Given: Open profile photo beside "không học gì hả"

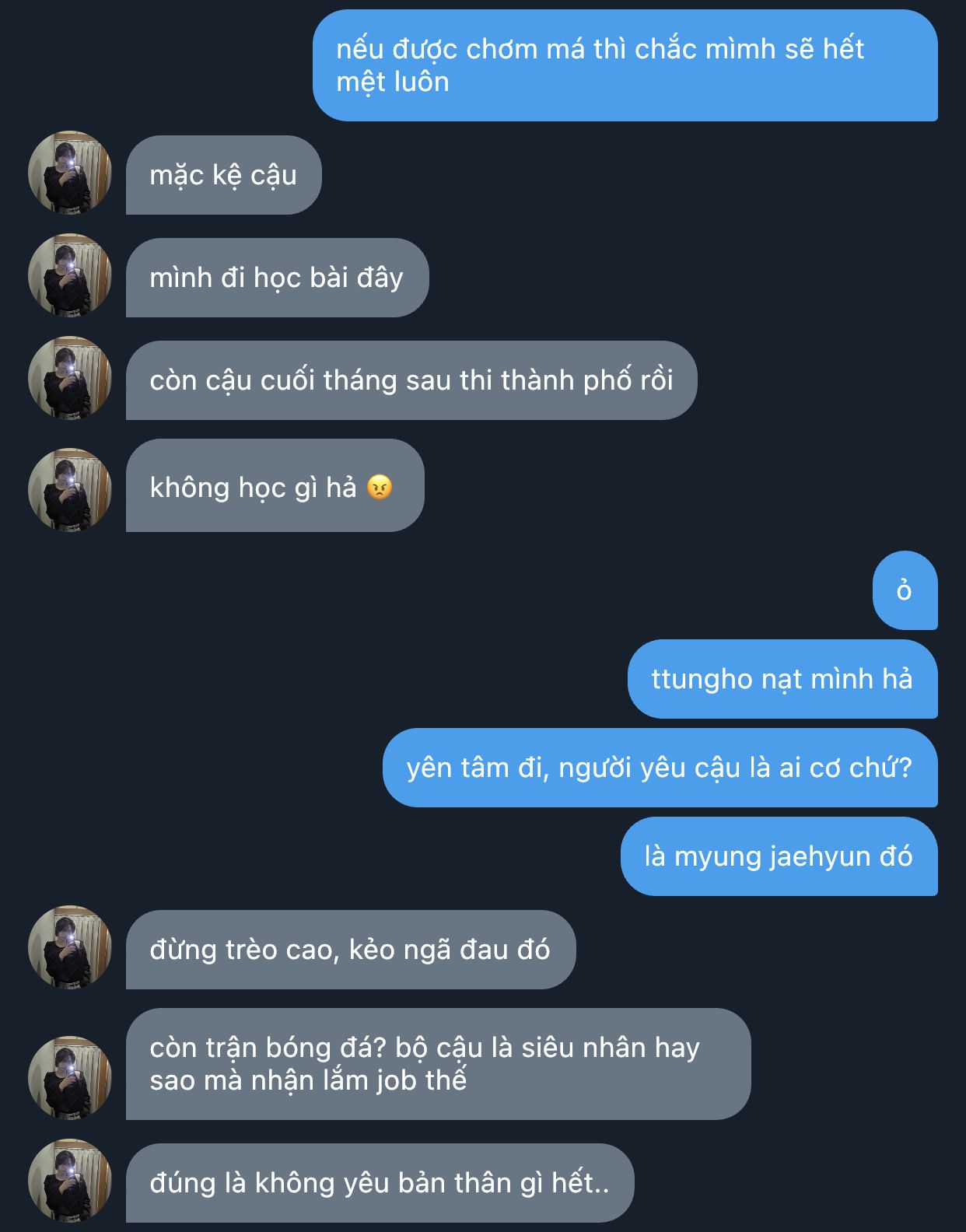Looking at the screenshot, I should coord(70,490).
